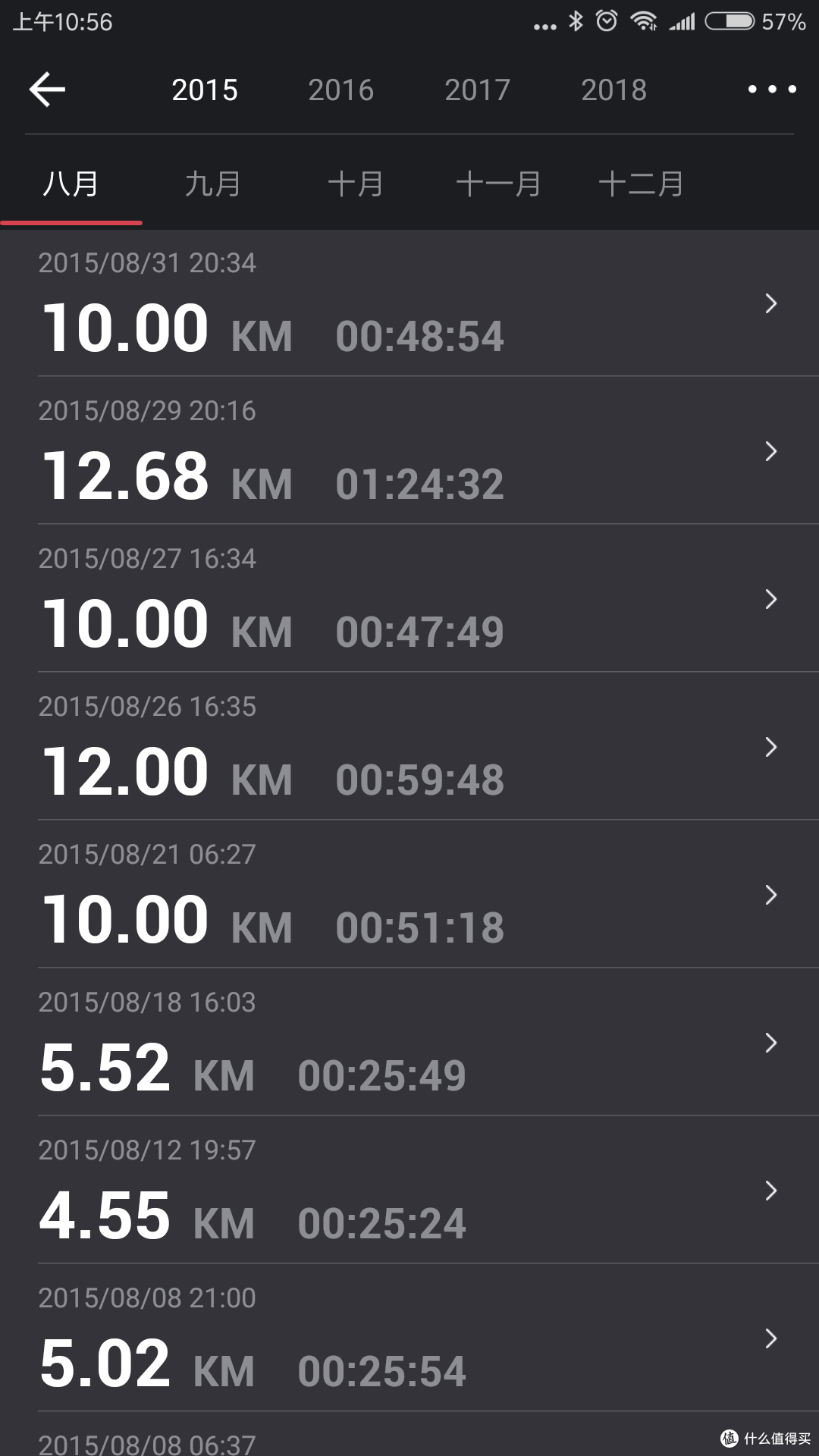Select the 2017 year tab
Image resolution: width=819 pixels, height=1456 pixels.
click(x=477, y=90)
